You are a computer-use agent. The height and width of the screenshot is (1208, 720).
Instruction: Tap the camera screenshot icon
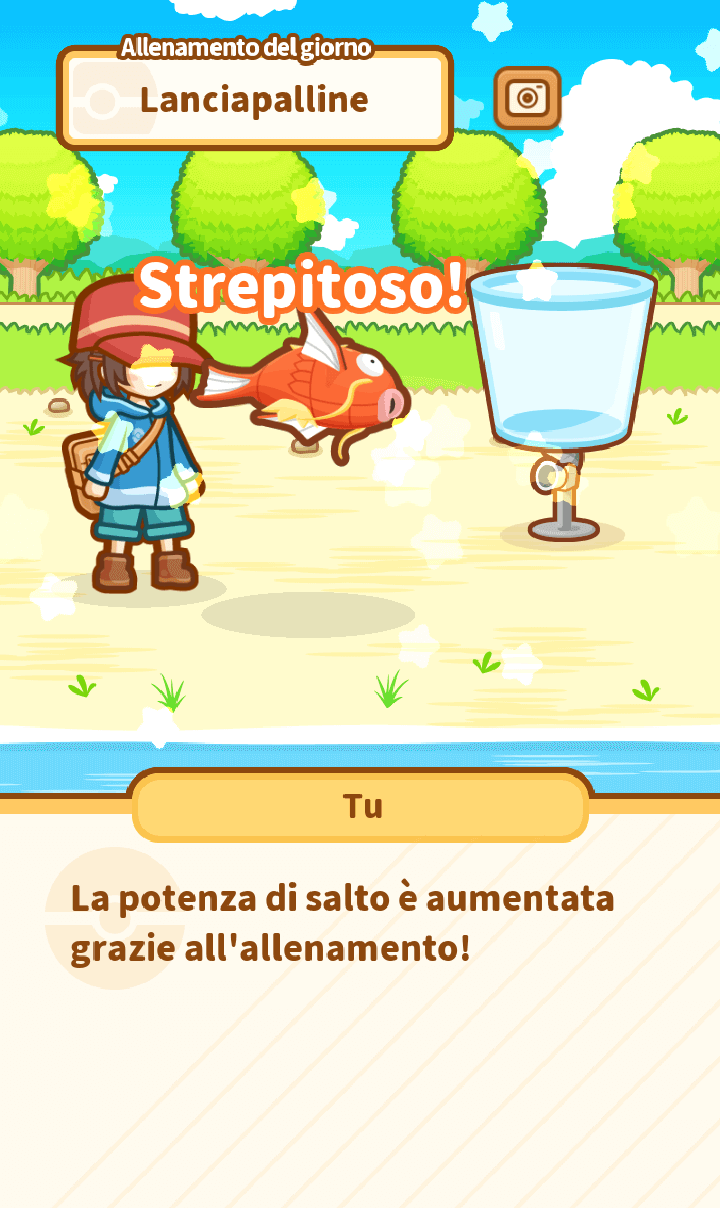(x=527, y=98)
